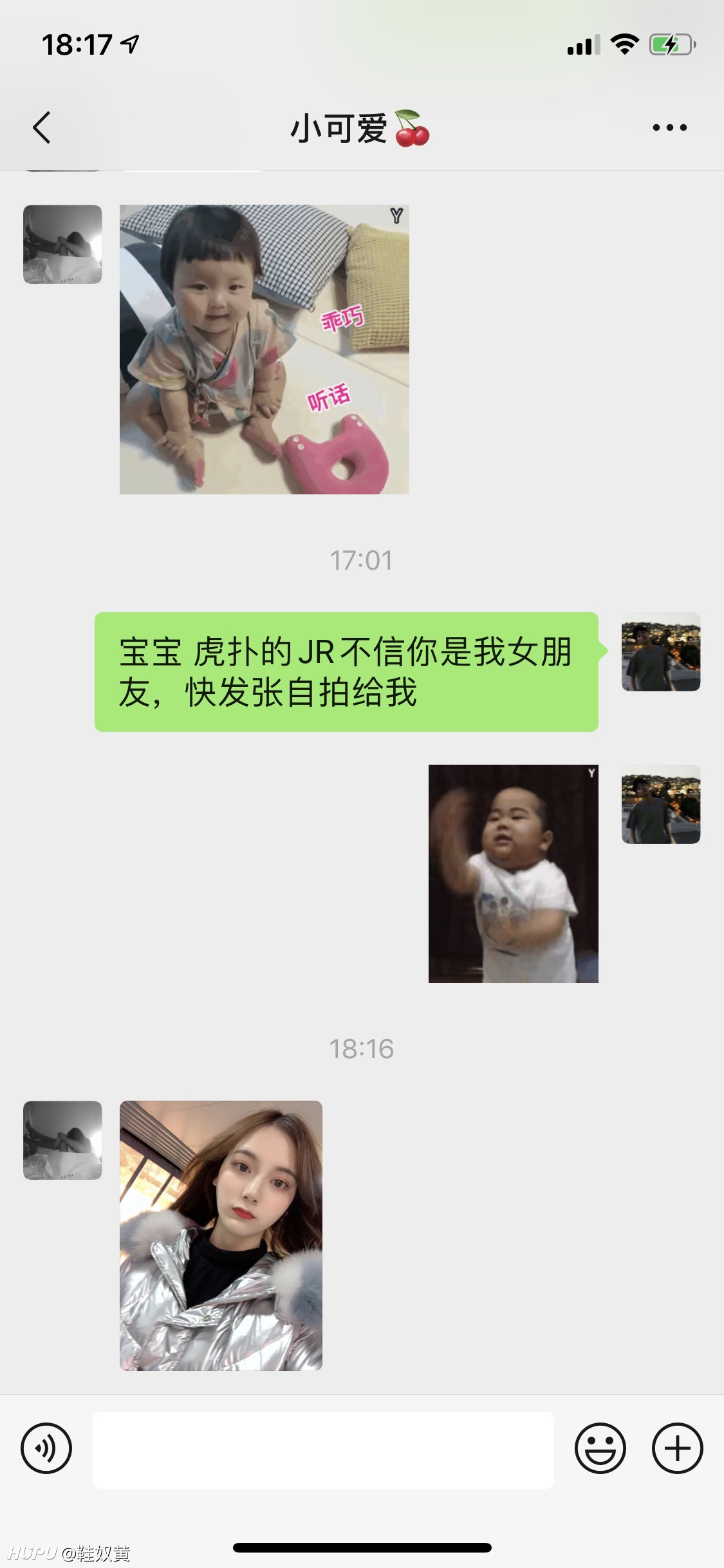Switch to voice message input
Viewport: 724px width, 1568px height.
click(x=46, y=1448)
